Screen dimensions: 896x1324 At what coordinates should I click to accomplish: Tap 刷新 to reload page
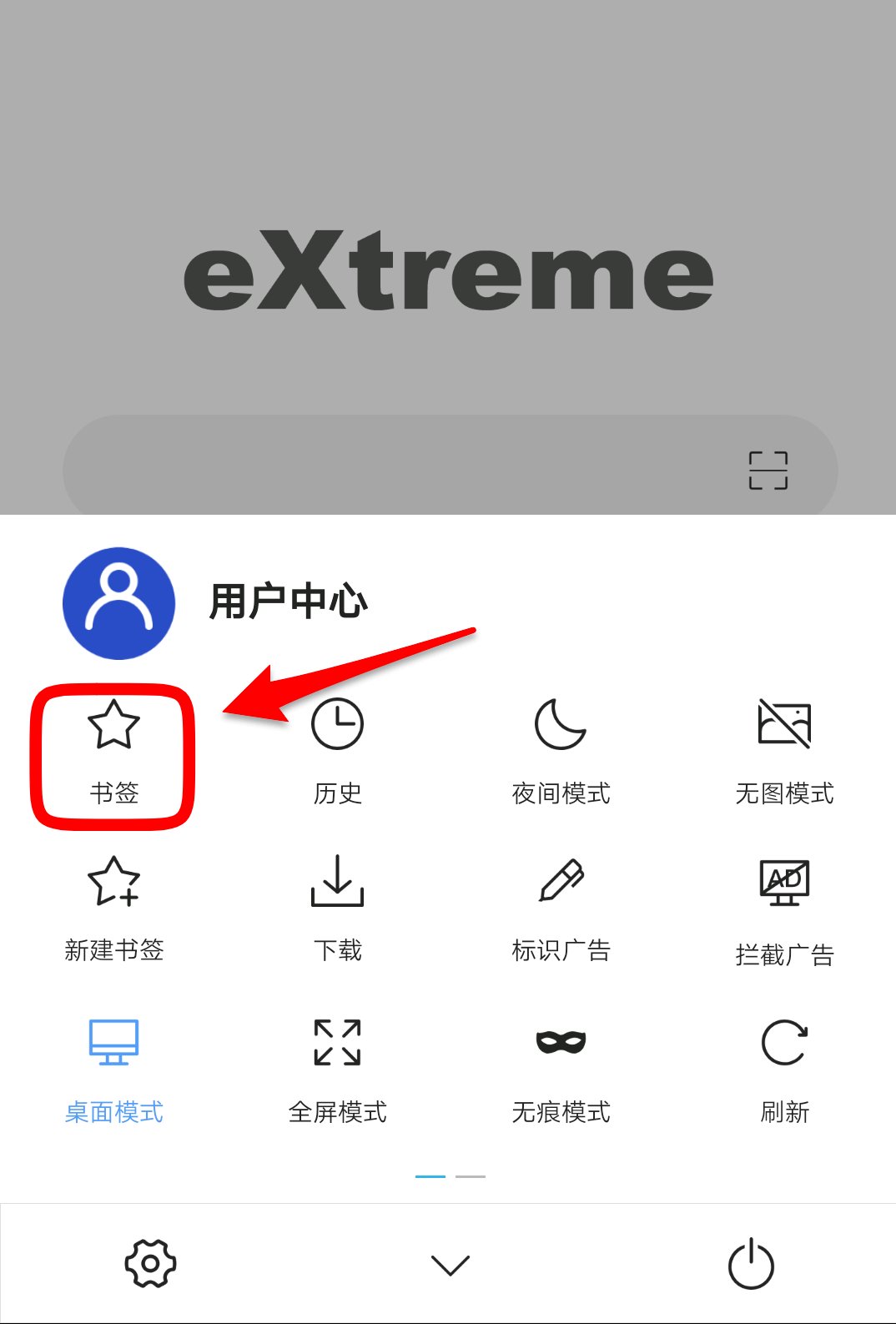(784, 1070)
